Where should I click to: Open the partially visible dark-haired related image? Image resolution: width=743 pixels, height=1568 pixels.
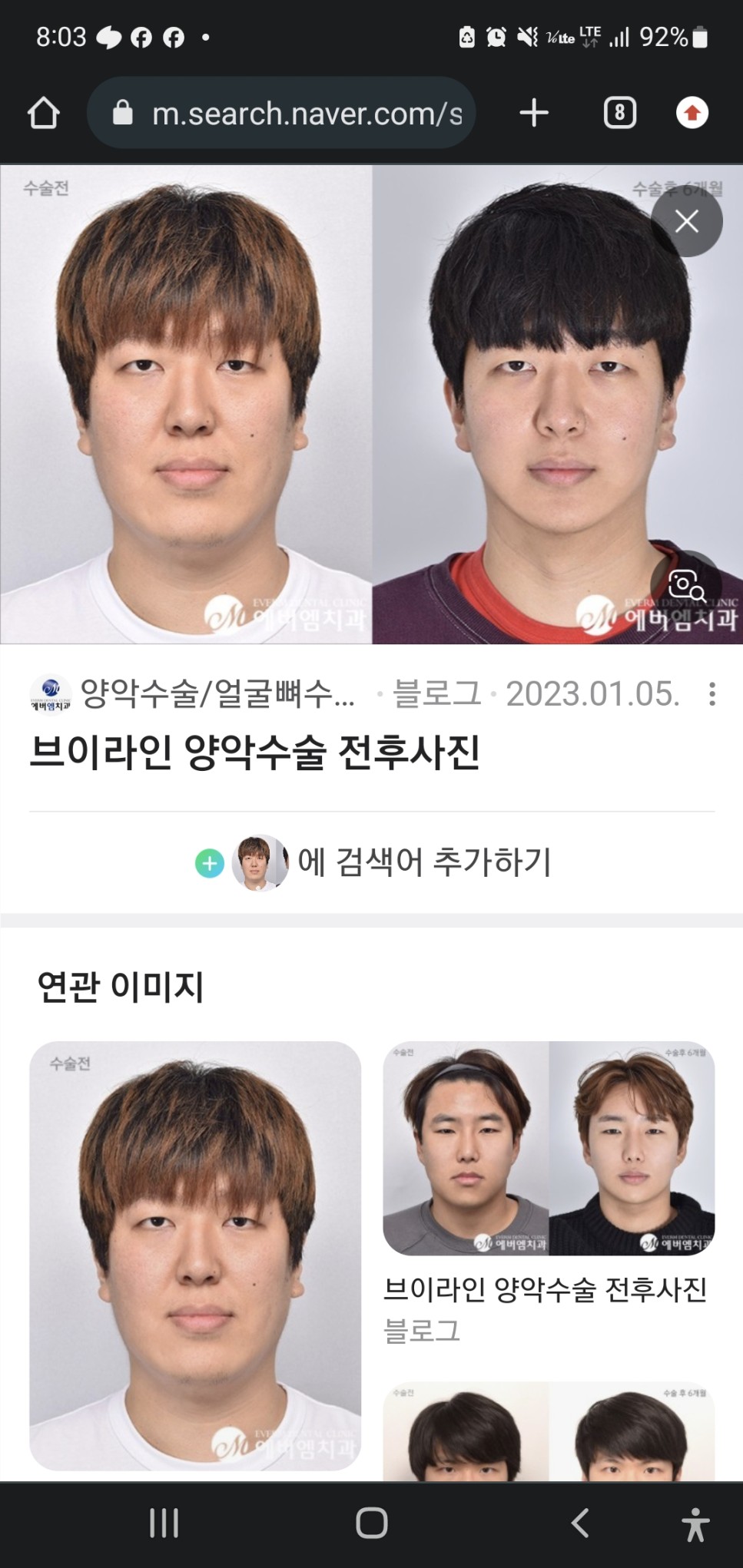(x=549, y=1431)
